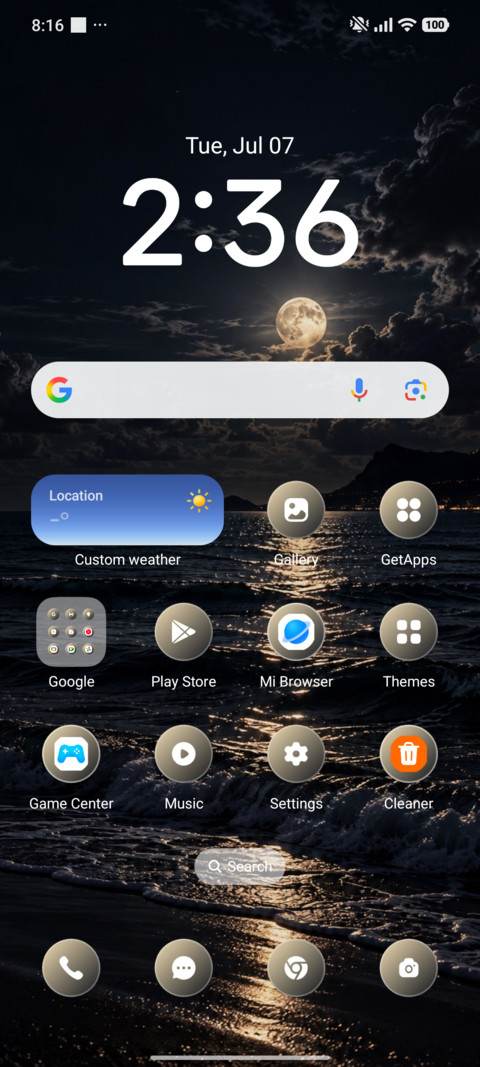Tap the large clock widget
The height and width of the screenshot is (1067, 480).
tap(240, 223)
